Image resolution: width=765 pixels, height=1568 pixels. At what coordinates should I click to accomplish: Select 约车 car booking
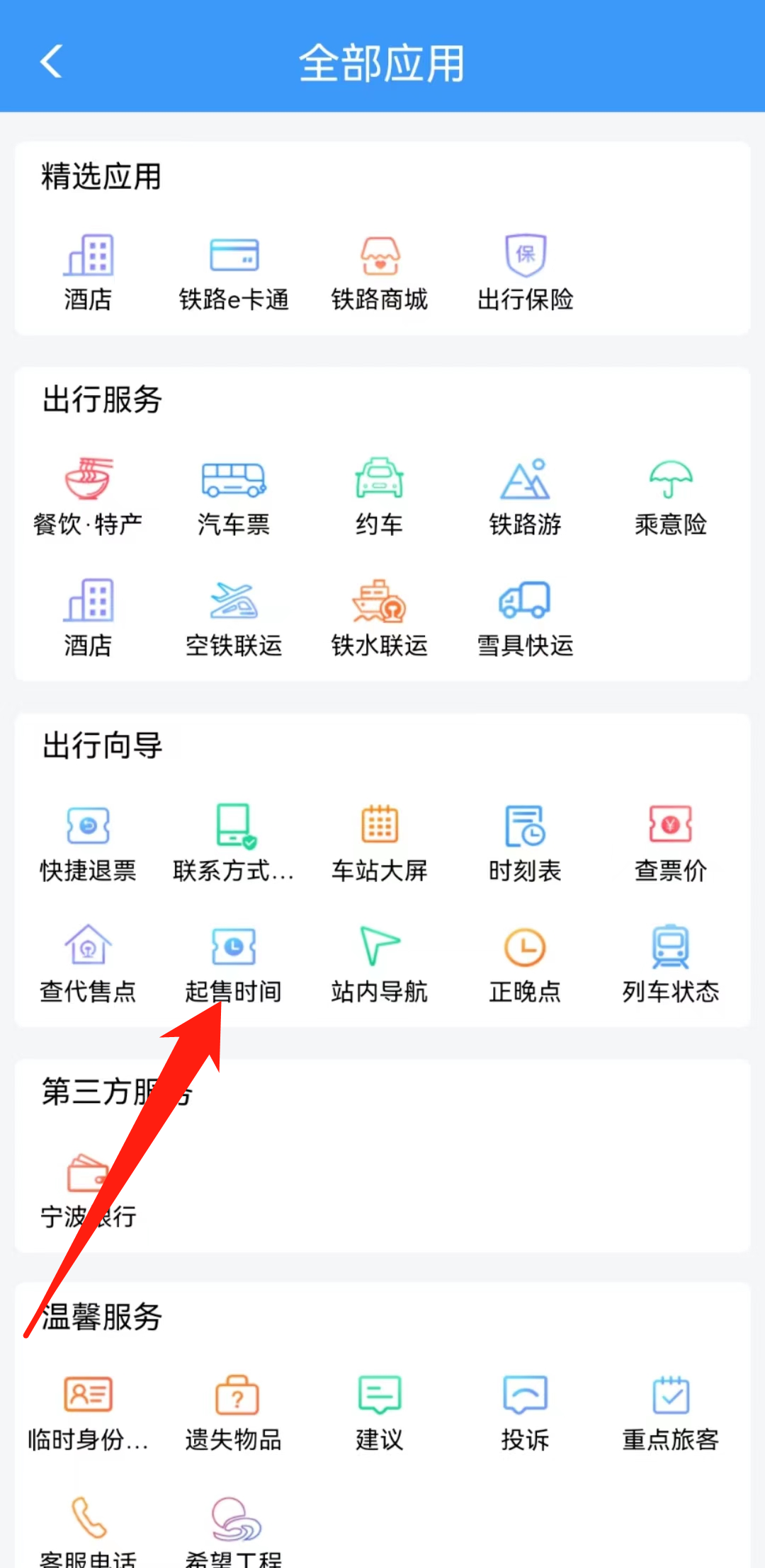pyautogui.click(x=380, y=496)
